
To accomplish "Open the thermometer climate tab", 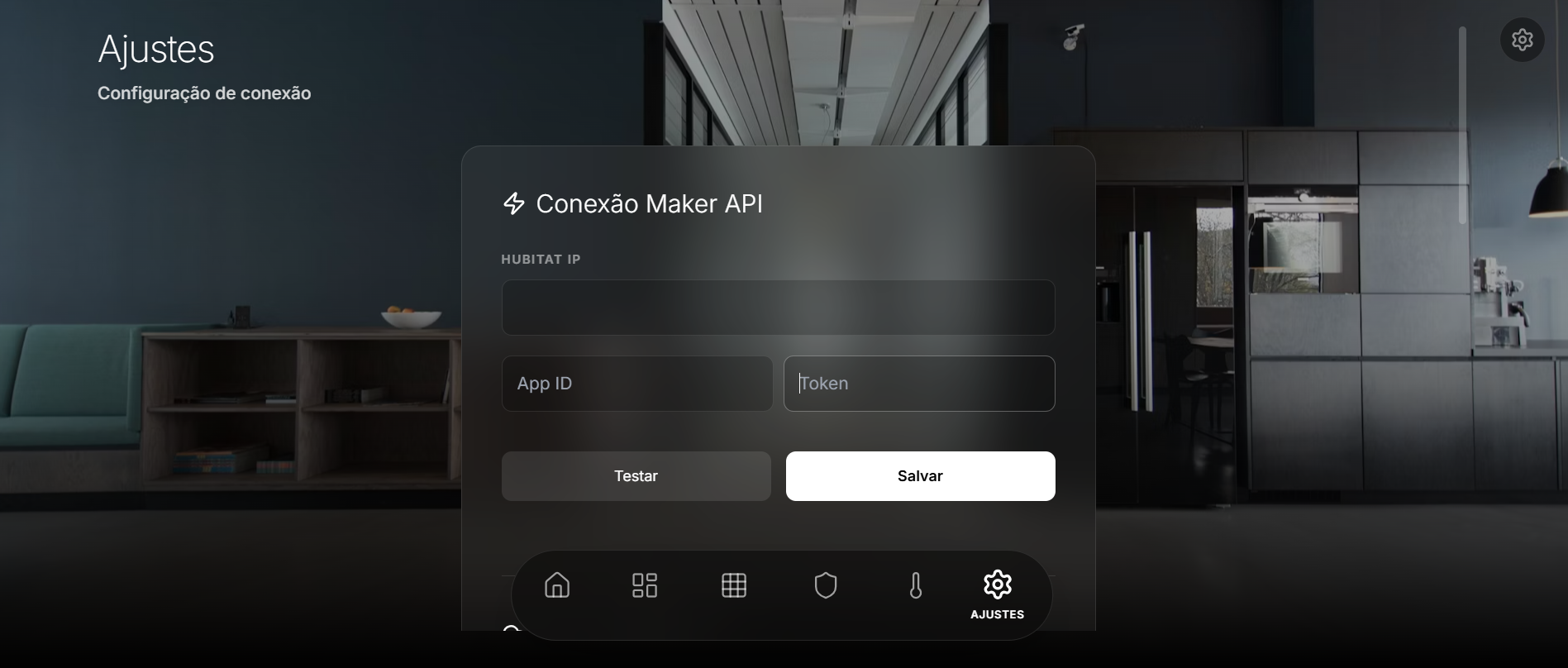I will point(915,585).
